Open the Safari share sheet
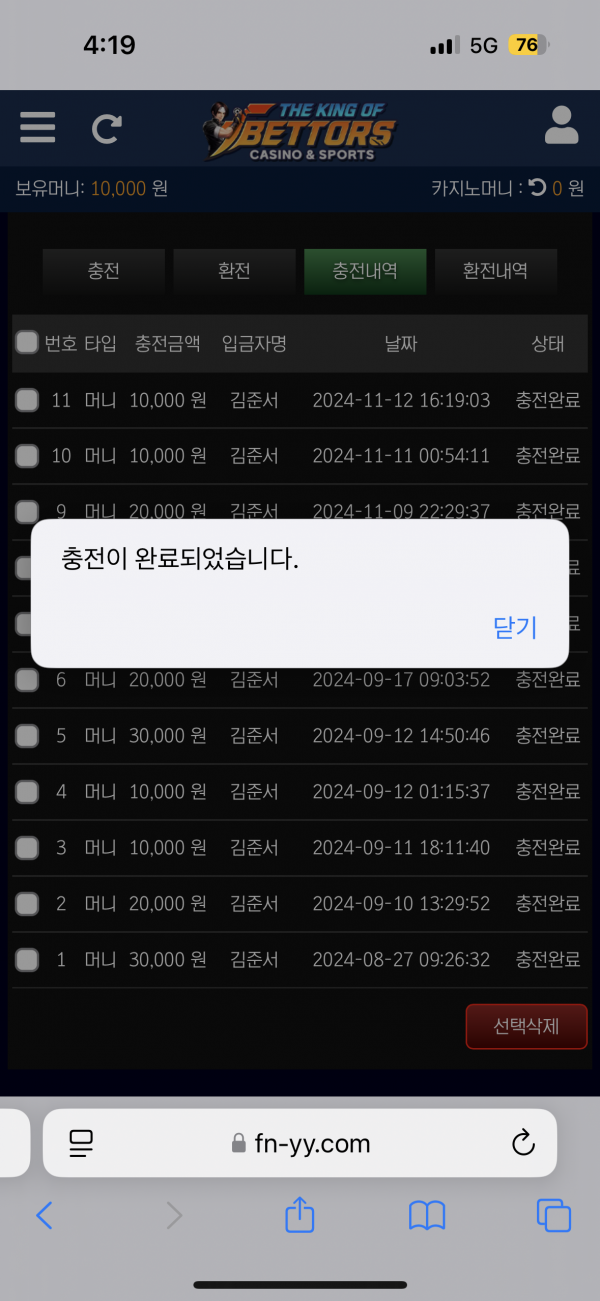 coord(300,1215)
